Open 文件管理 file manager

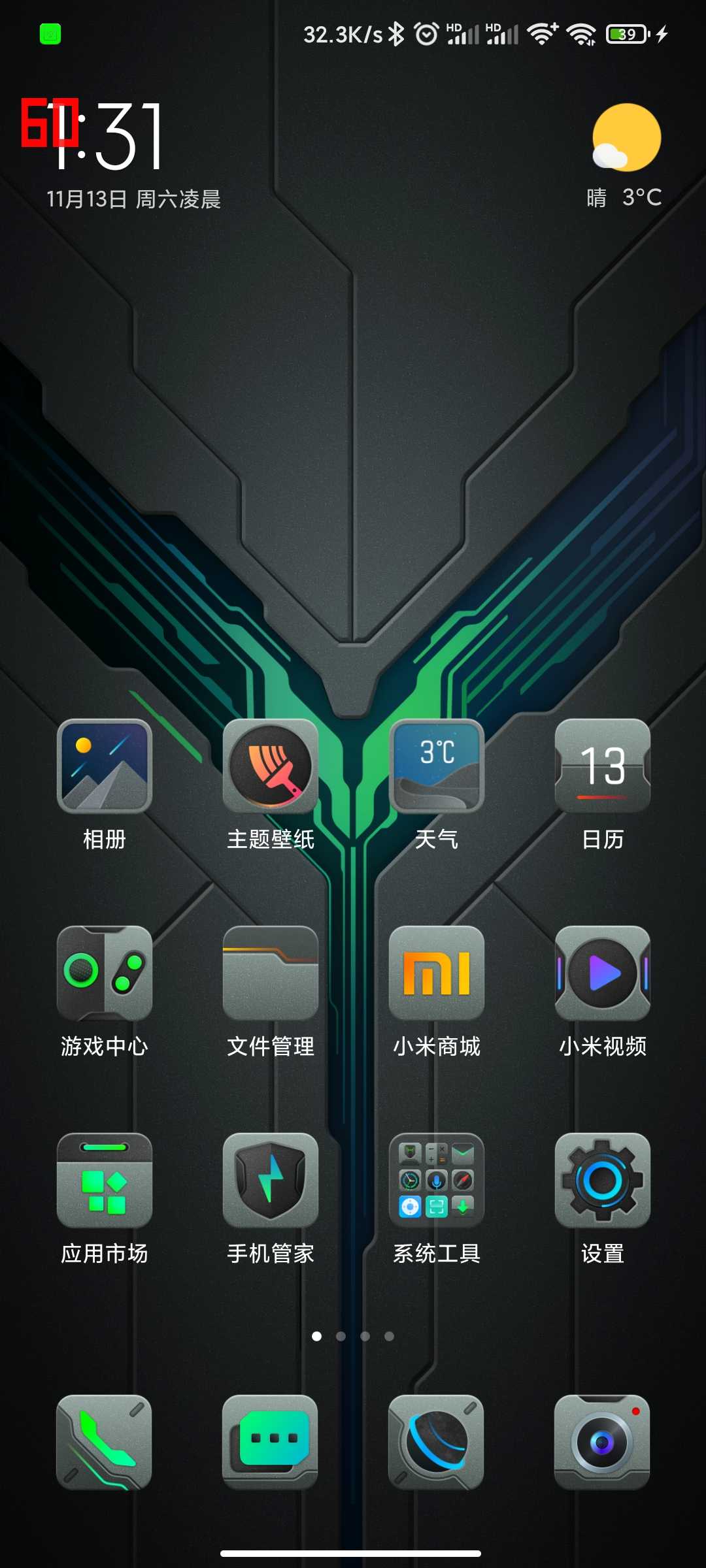click(271, 973)
